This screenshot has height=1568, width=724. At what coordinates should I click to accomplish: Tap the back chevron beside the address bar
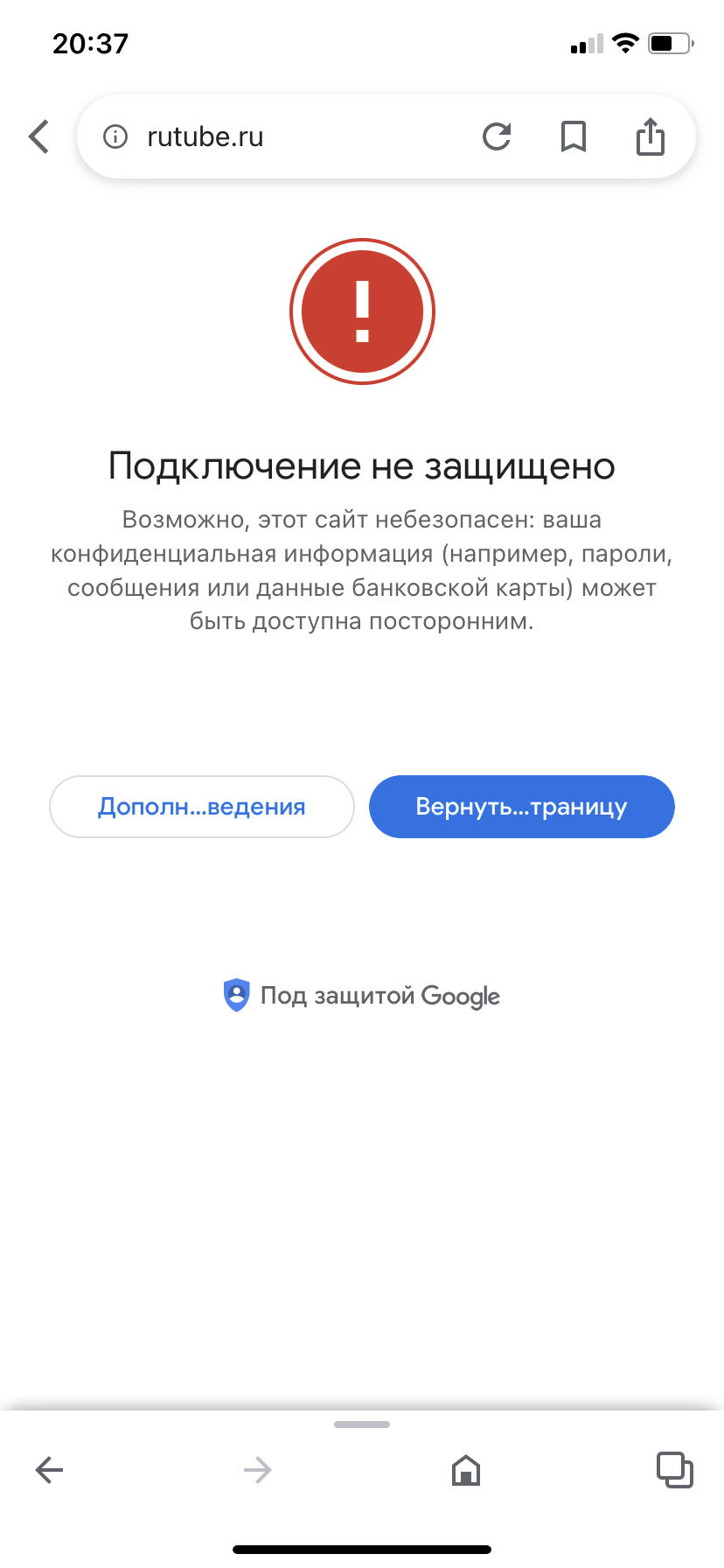38,136
